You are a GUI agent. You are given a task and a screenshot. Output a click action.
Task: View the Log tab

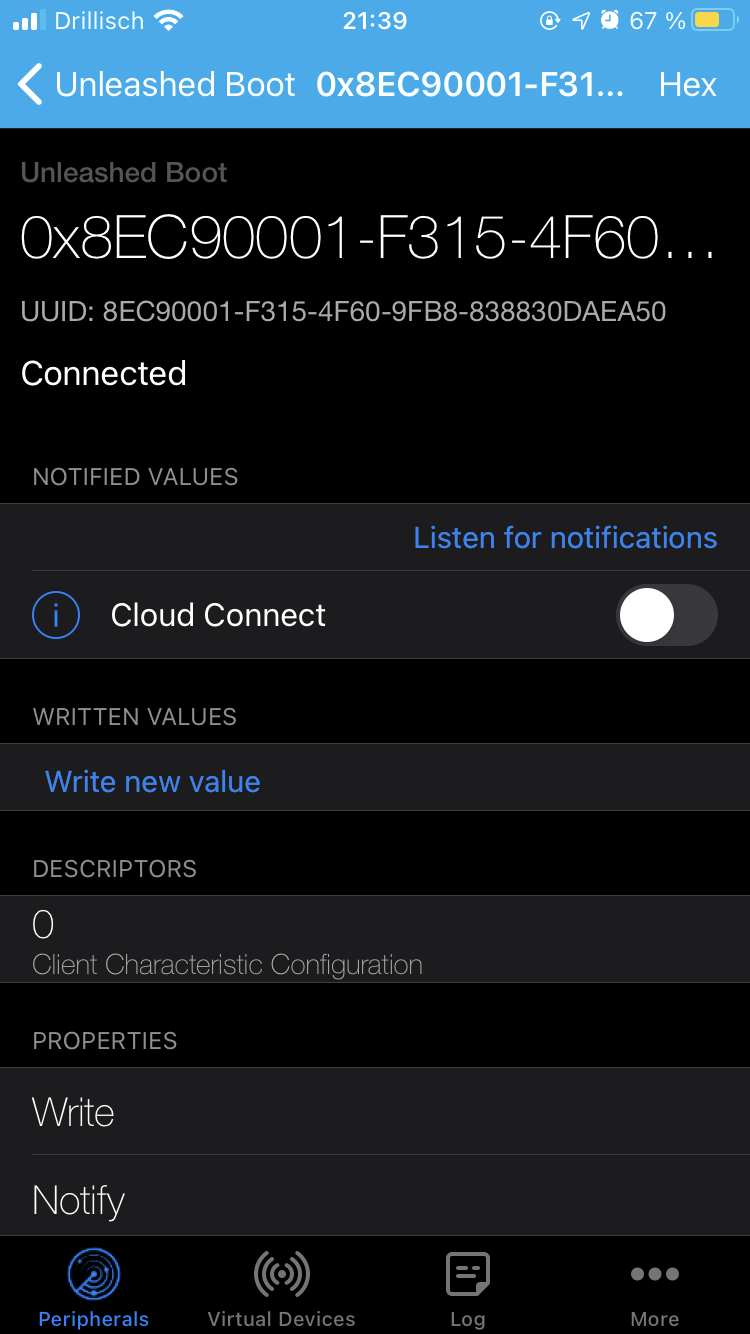[467, 1288]
